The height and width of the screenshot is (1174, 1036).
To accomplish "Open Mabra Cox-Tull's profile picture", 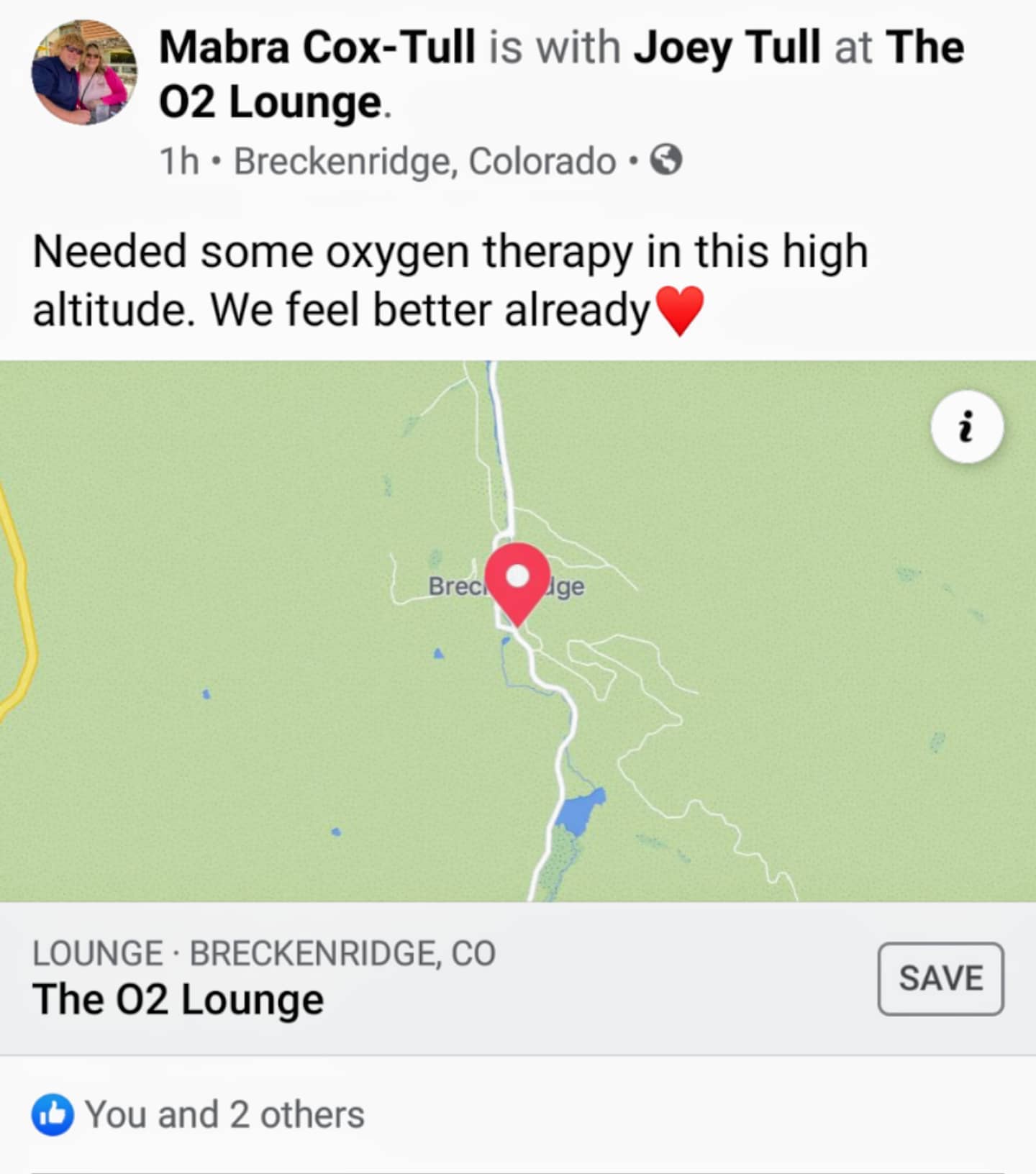I will (x=84, y=72).
